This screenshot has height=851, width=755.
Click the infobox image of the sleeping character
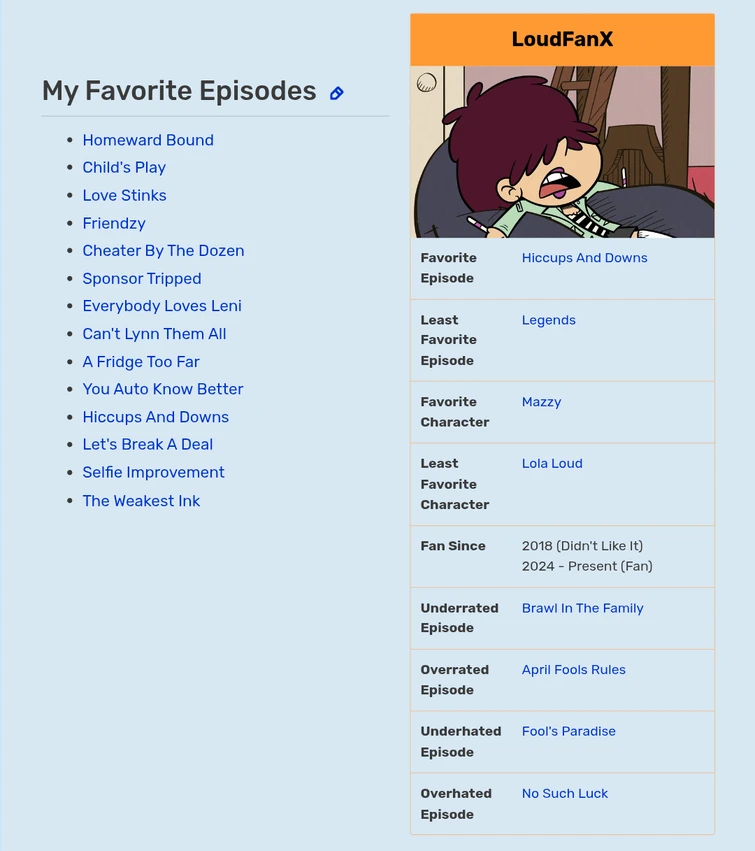point(561,150)
